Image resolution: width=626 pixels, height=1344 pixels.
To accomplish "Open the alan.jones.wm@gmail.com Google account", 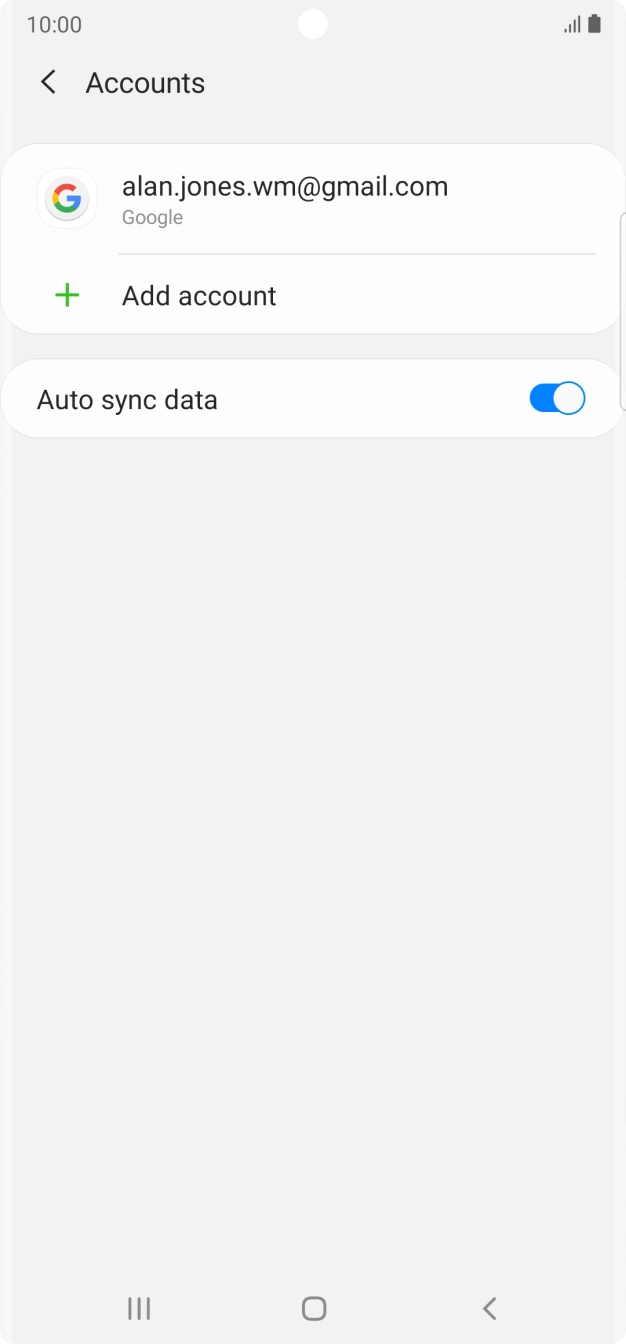I will (x=313, y=200).
